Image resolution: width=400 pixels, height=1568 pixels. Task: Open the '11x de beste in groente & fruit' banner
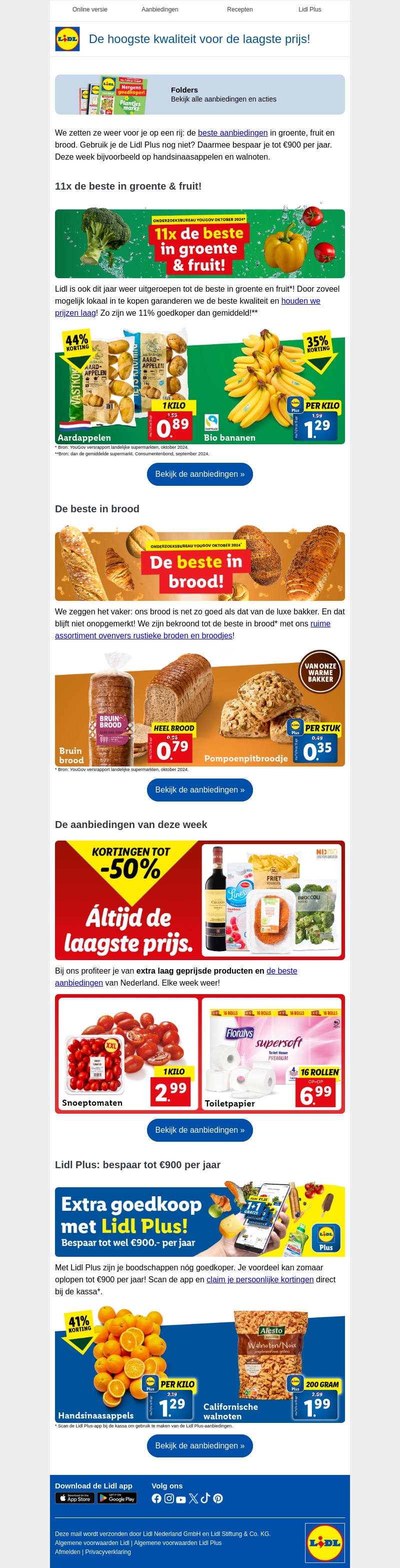click(199, 244)
